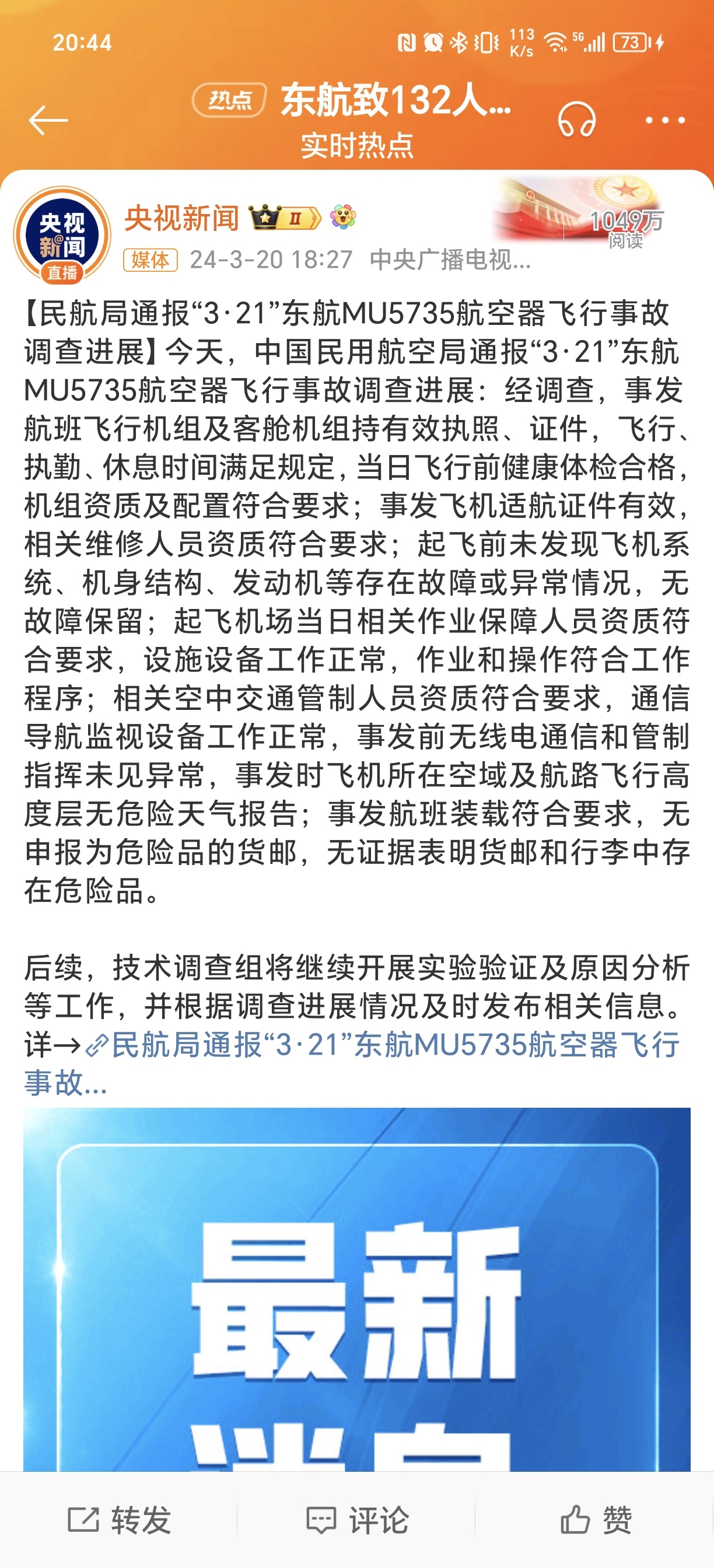Tap the 央视新闻 account name
Screen dimensions: 714x1568
click(182, 218)
